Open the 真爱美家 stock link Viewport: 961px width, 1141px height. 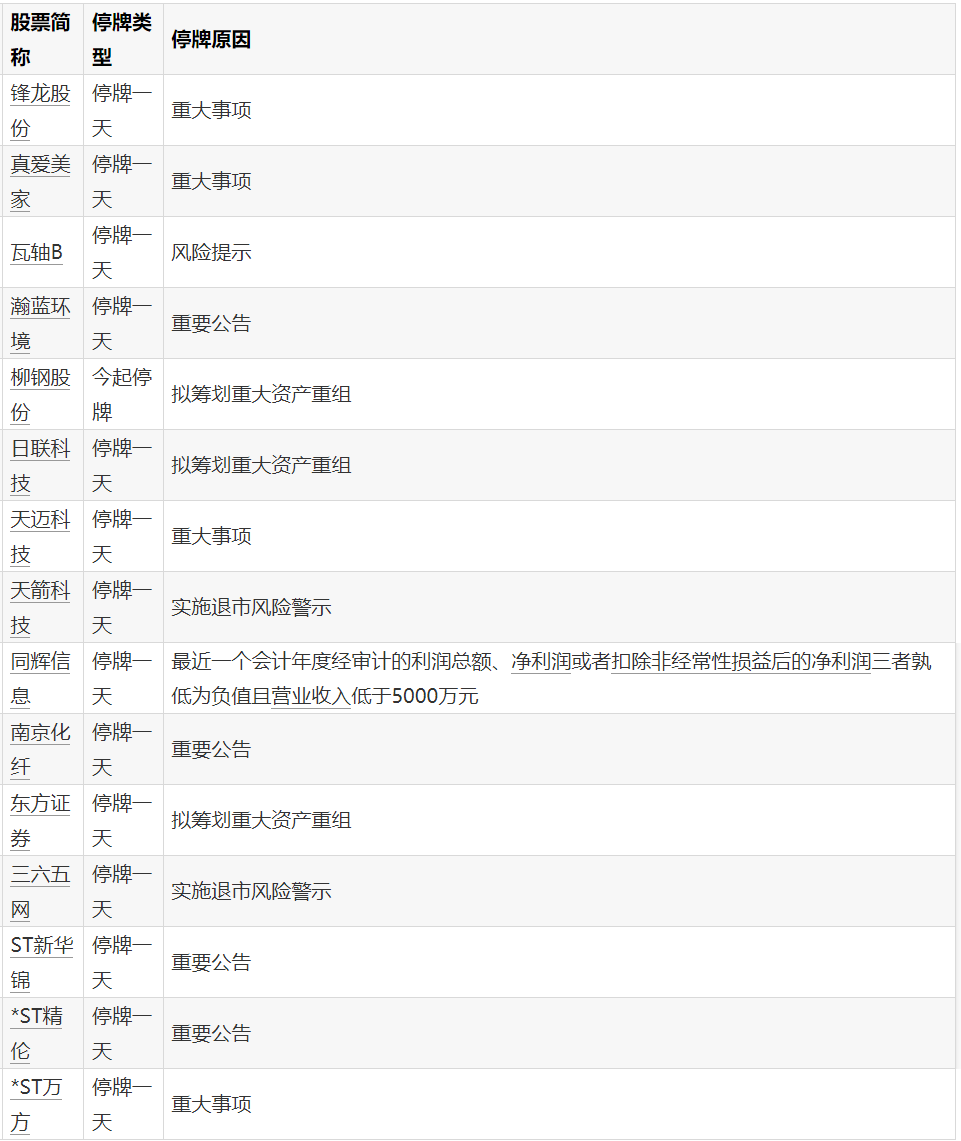(x=40, y=165)
